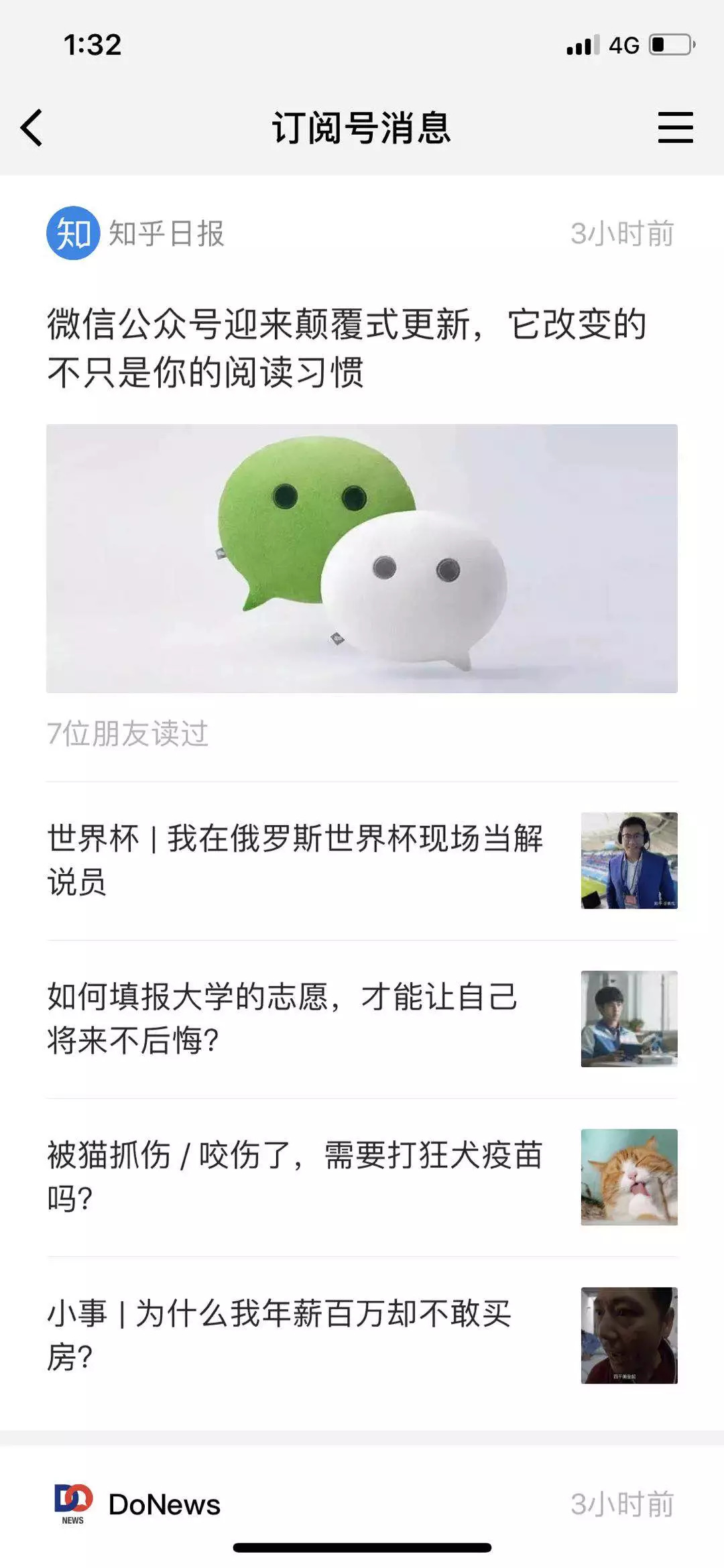The width and height of the screenshot is (724, 1568).
Task: Go back from 订阅号消息
Action: [32, 127]
